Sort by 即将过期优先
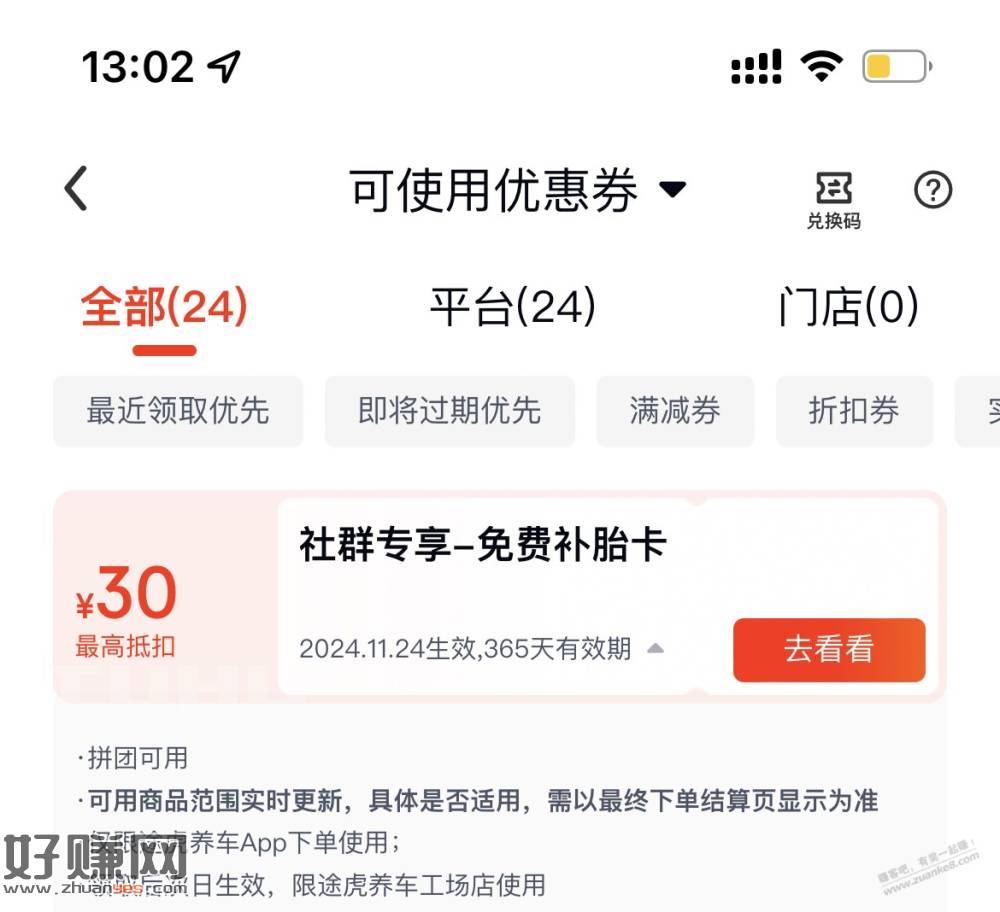 [449, 411]
